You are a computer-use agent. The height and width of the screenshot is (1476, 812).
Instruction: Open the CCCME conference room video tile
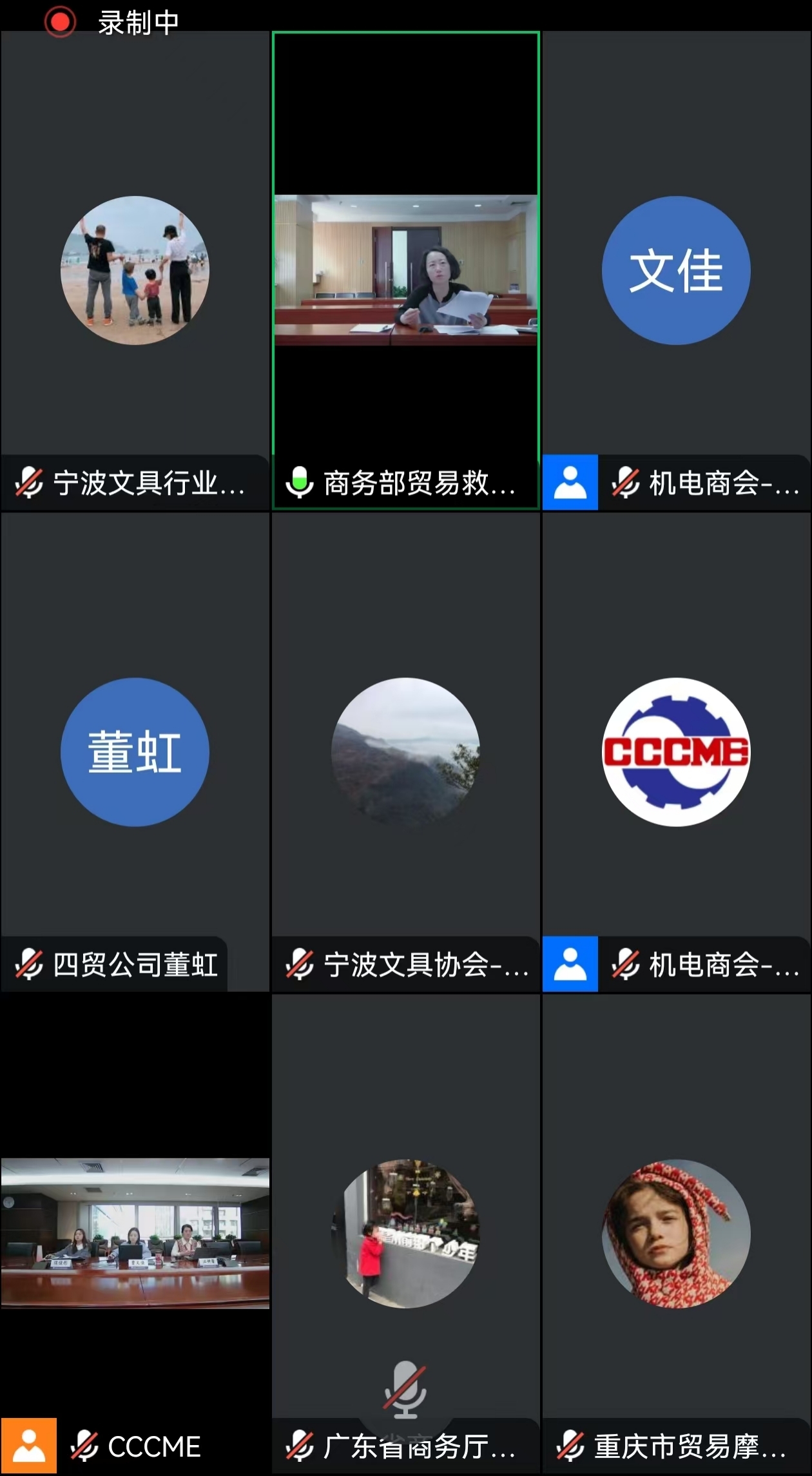pyautogui.click(x=135, y=1232)
